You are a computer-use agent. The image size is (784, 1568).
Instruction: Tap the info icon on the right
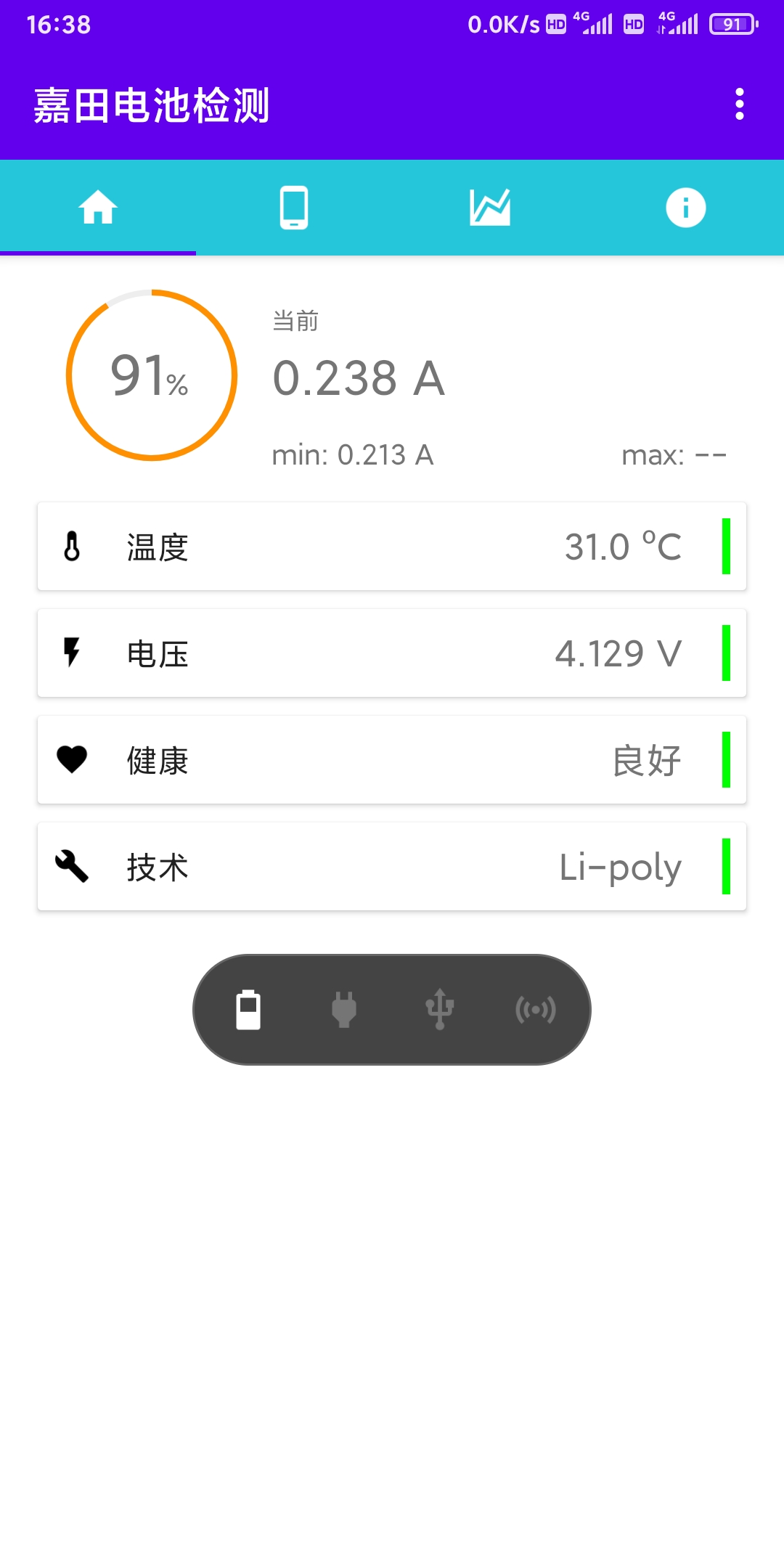pyautogui.click(x=685, y=205)
